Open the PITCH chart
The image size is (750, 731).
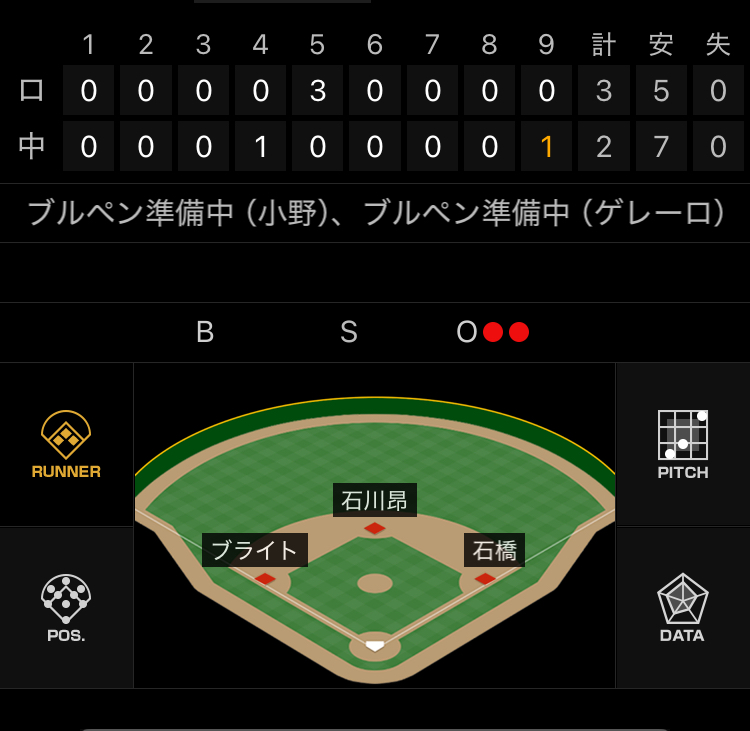pyautogui.click(x=683, y=445)
